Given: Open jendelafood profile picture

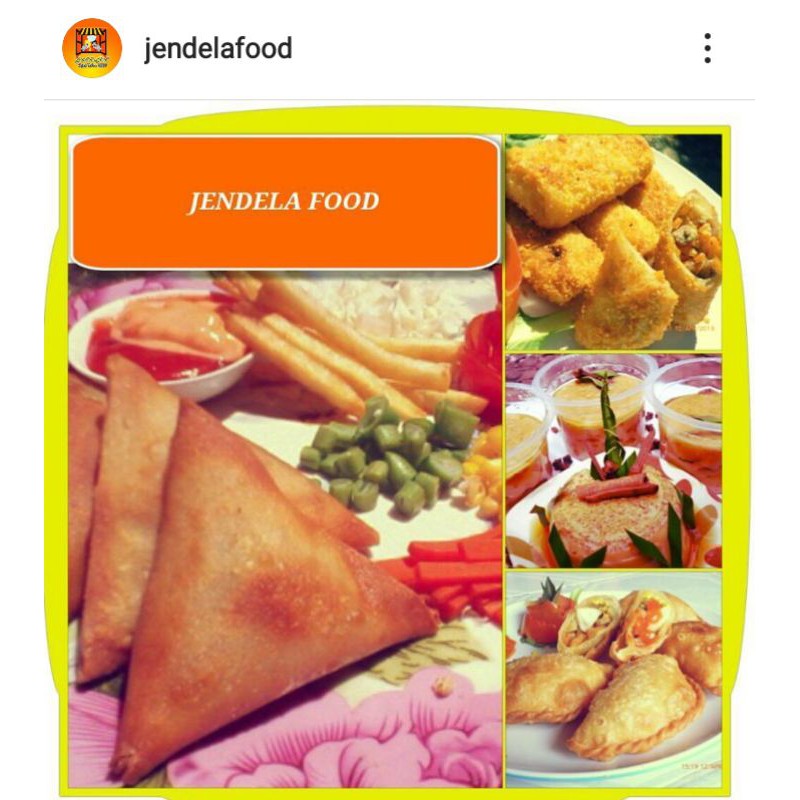Looking at the screenshot, I should pos(92,48).
